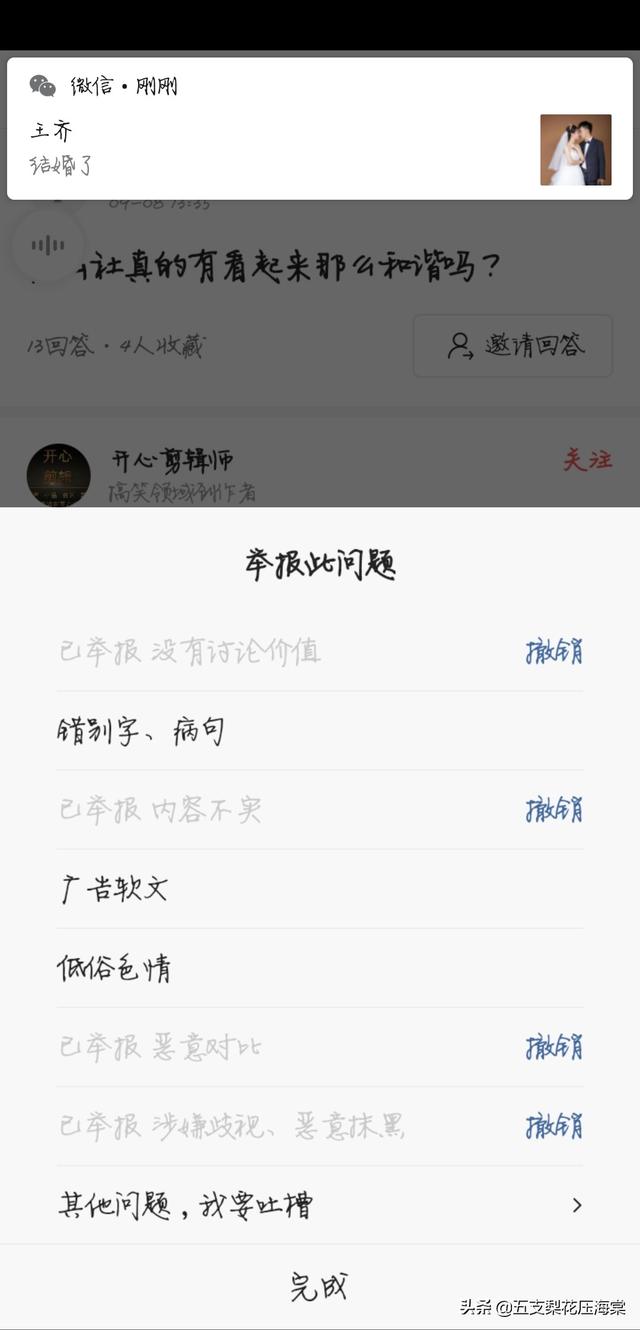The height and width of the screenshot is (1330, 640).
Task: Open the WeChat notification from 王乔
Action: point(320,128)
